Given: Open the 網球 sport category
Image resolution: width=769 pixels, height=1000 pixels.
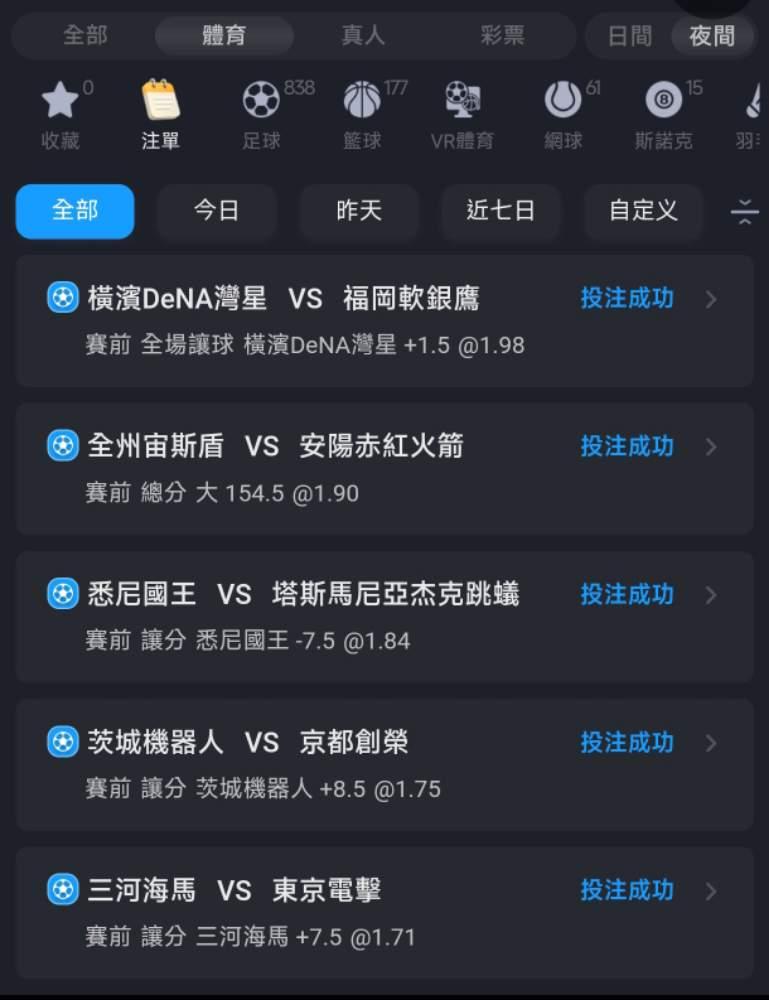Looking at the screenshot, I should click(x=564, y=115).
